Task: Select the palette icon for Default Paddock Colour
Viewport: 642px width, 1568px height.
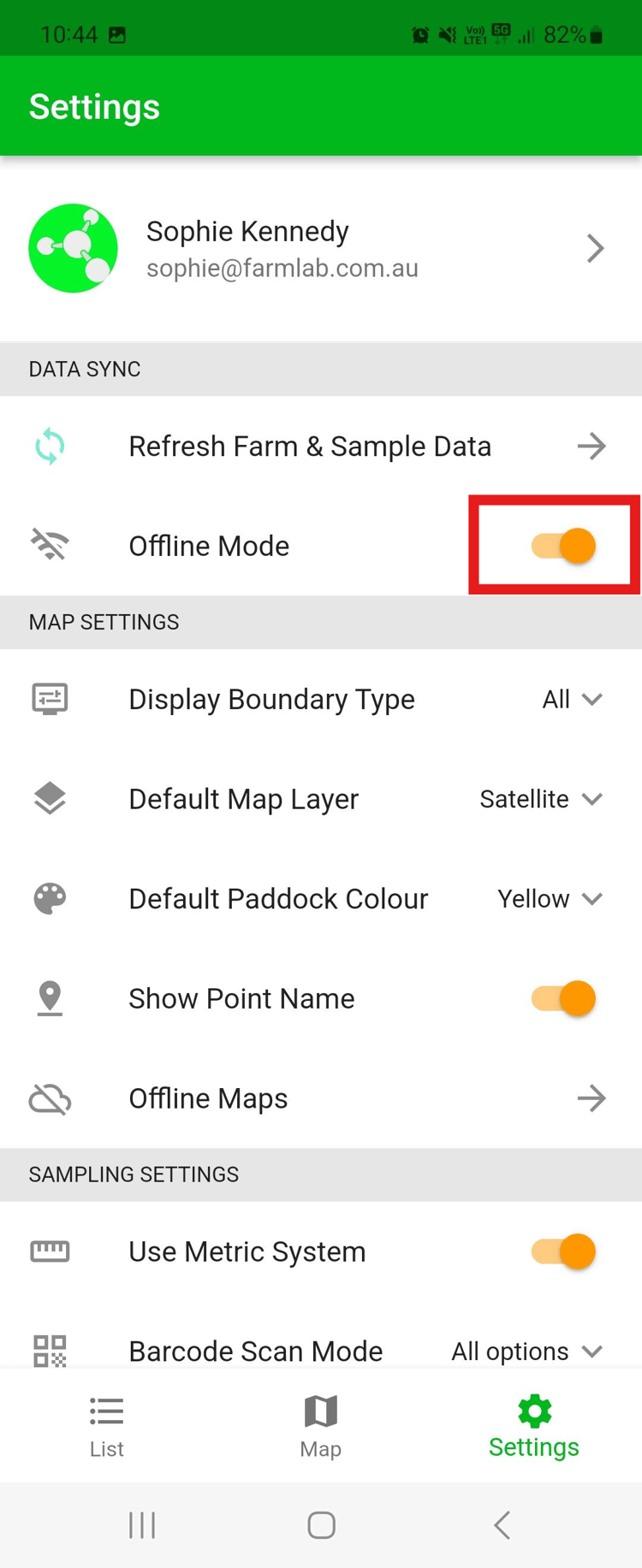Action: point(49,898)
